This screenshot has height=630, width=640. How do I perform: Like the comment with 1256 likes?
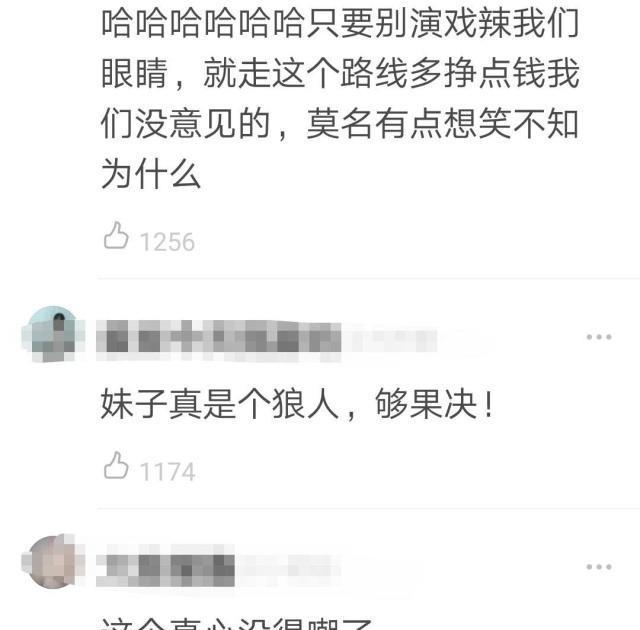117,237
